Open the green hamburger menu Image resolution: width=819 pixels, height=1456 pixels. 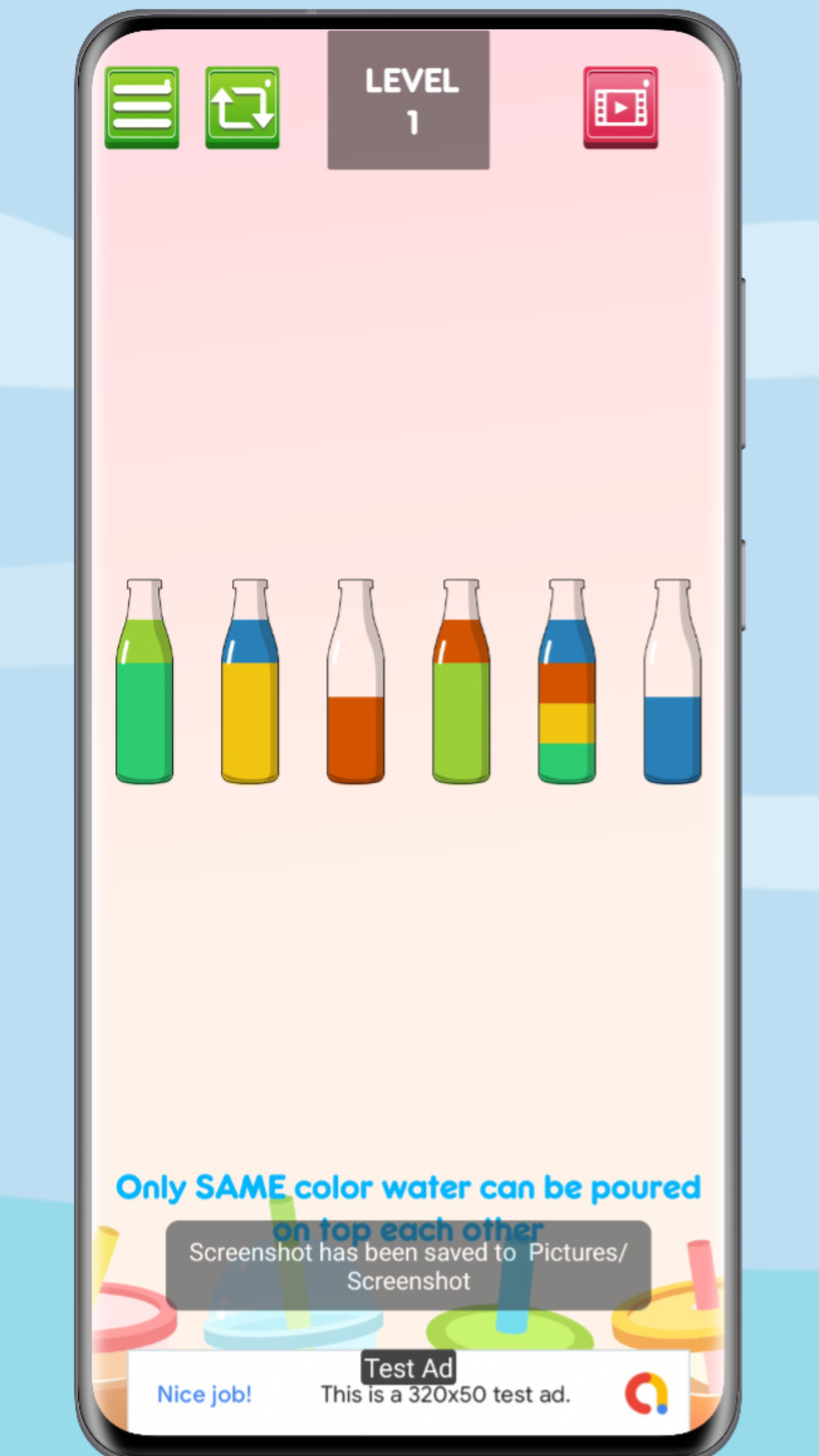142,107
